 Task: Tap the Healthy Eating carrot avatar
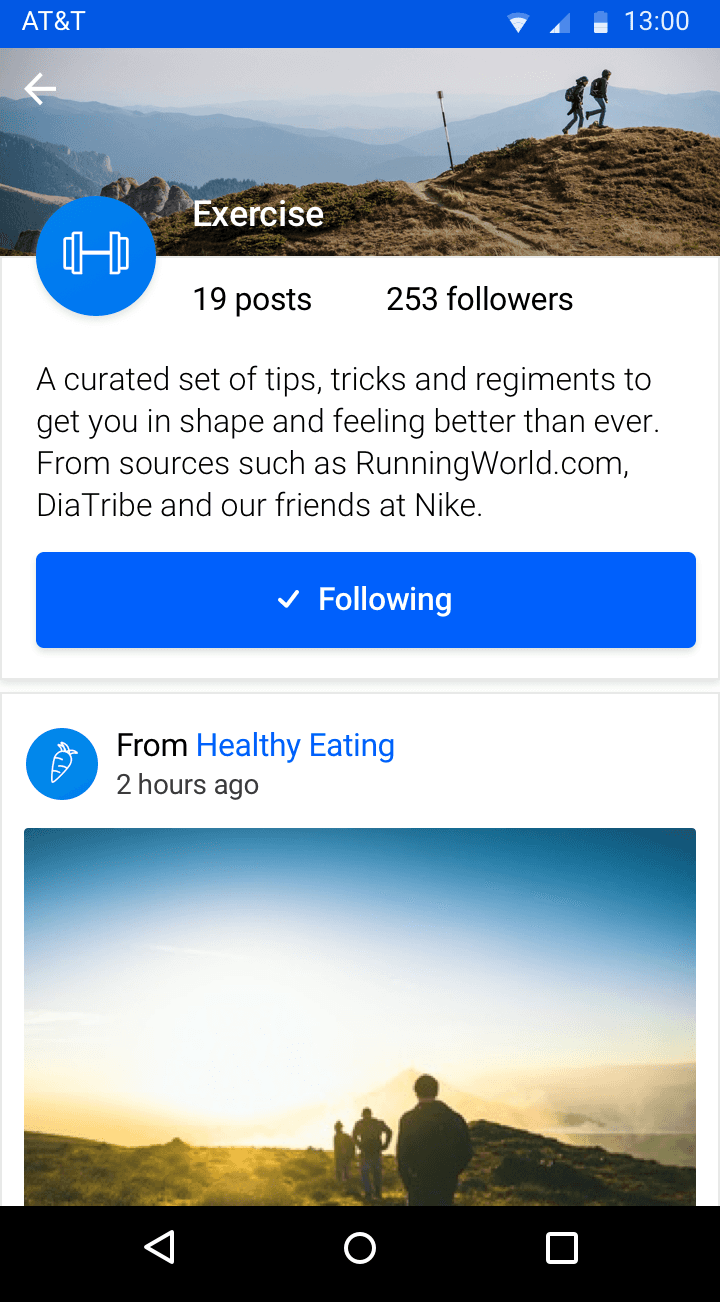coord(62,764)
